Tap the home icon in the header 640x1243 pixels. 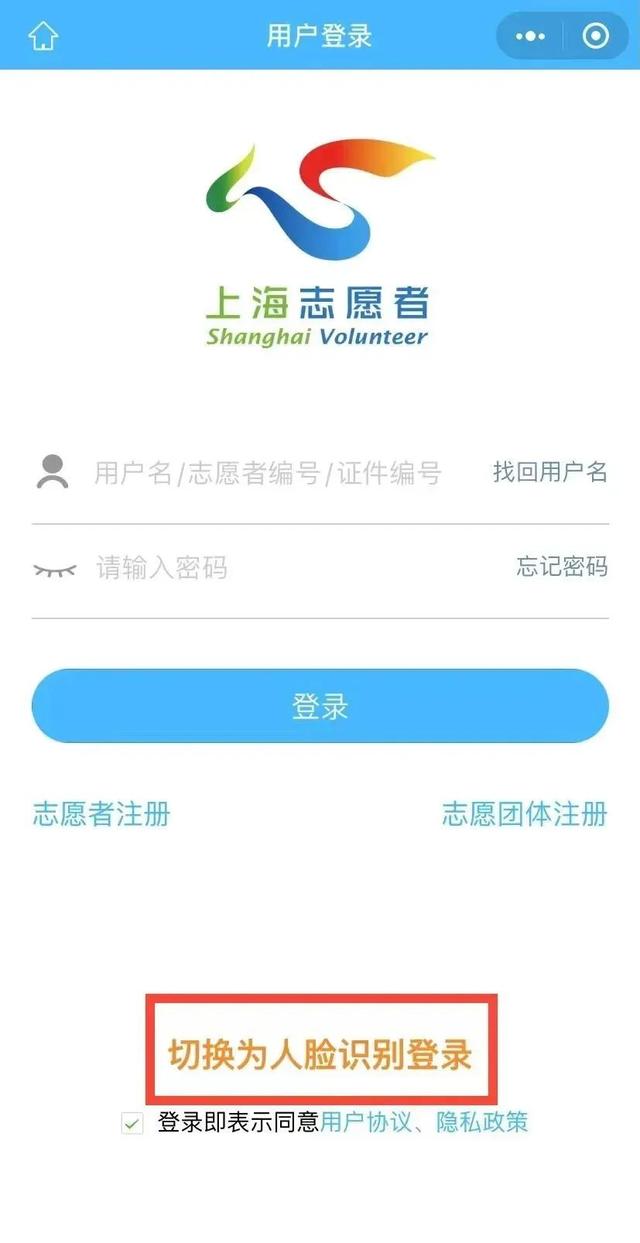point(43,37)
